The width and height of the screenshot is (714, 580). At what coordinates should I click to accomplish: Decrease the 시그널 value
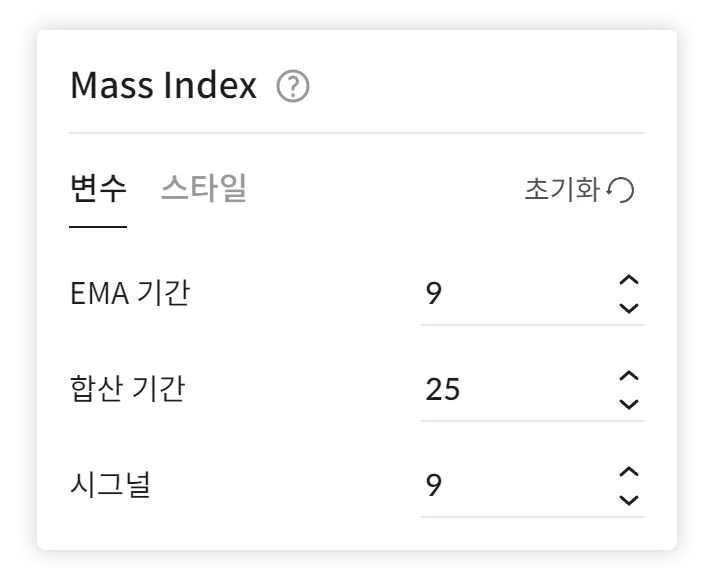click(629, 500)
